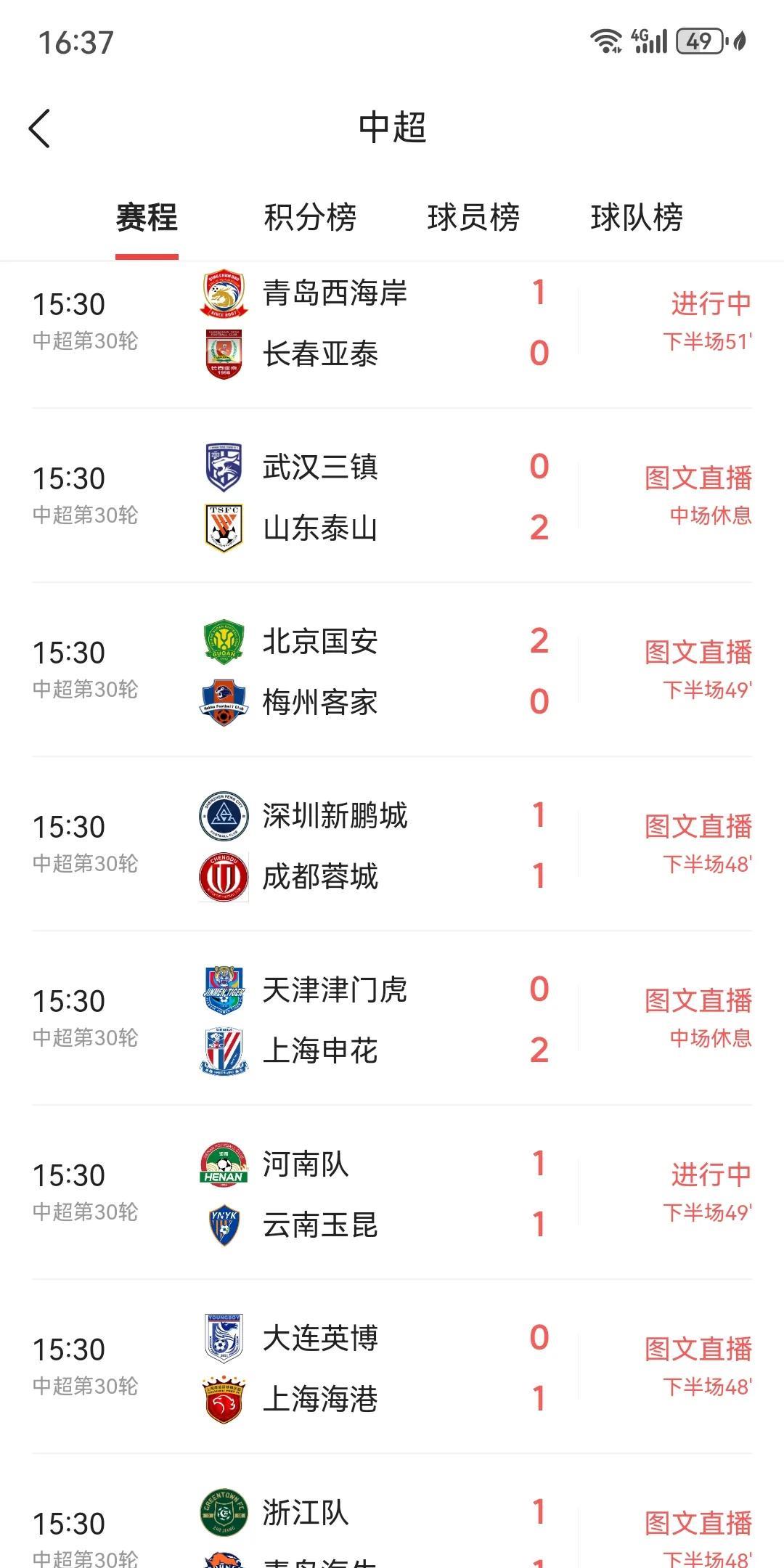View the 武汉三镇 vs 山东泰山 match
This screenshot has width=784, height=1568.
(392, 497)
